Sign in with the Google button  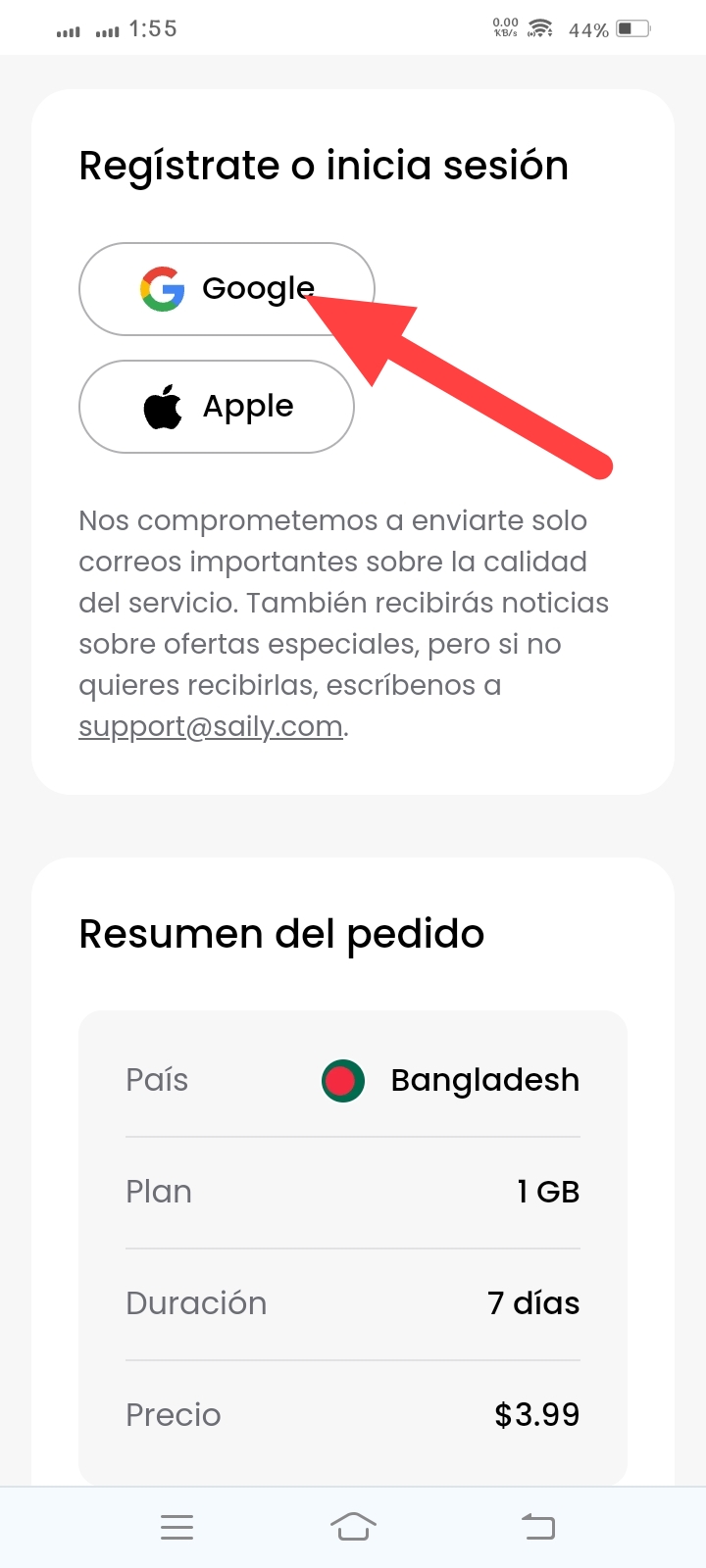(x=227, y=289)
